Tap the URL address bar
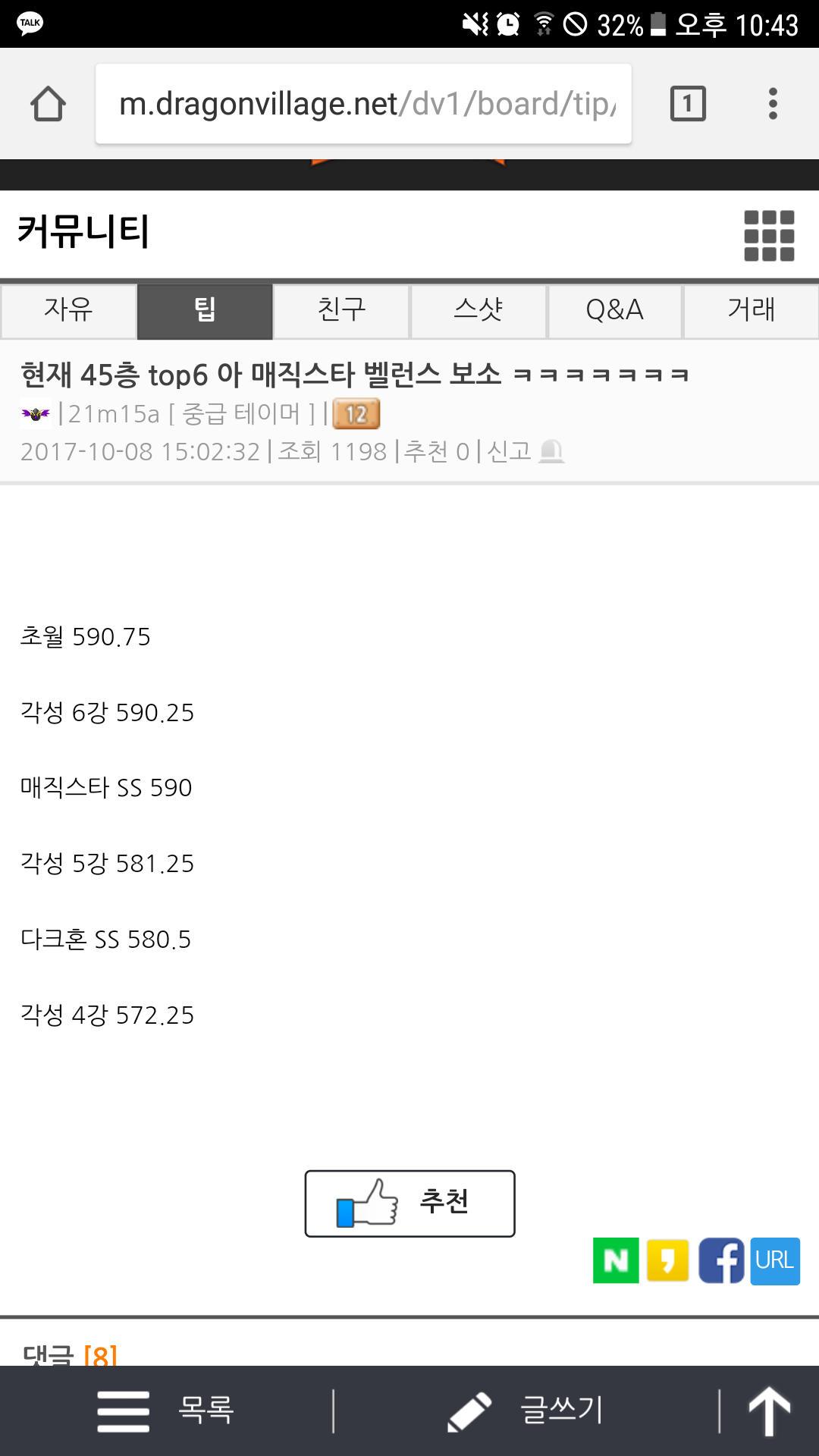The width and height of the screenshot is (819, 1456). pos(364,104)
